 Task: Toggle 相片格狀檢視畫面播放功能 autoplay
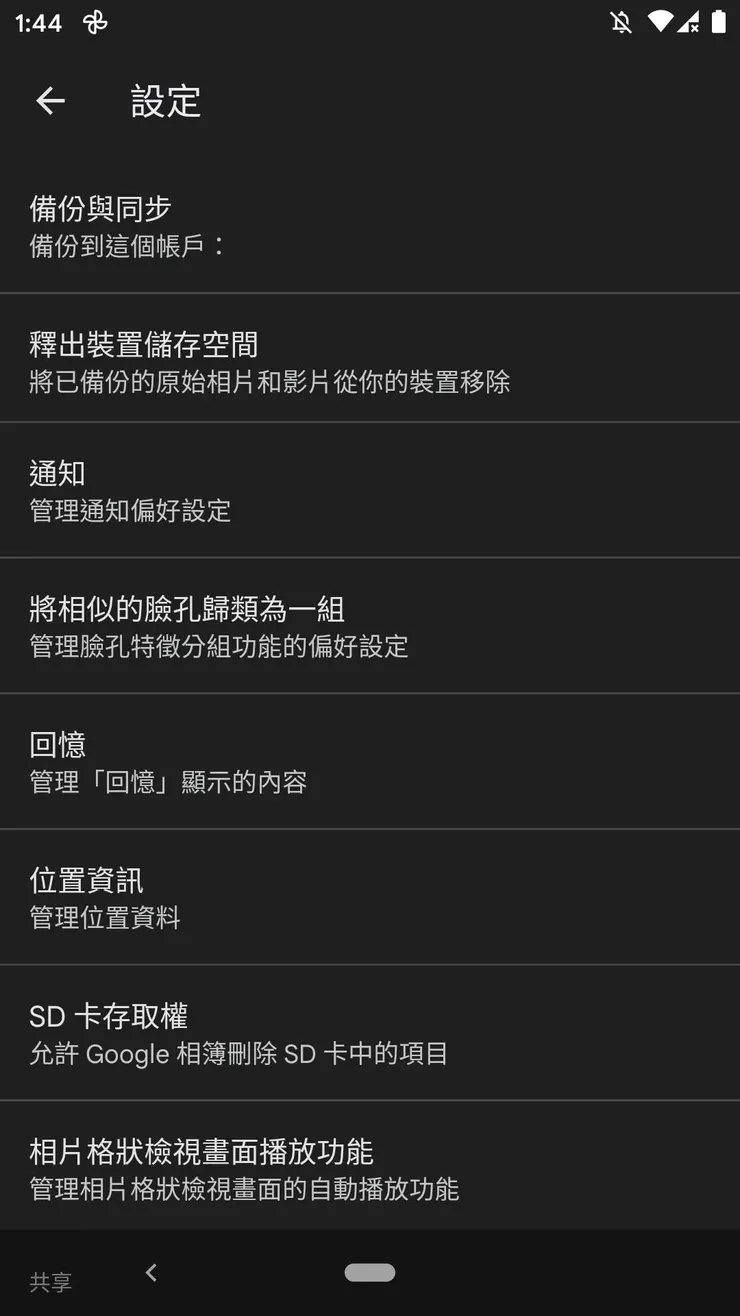tap(370, 1169)
